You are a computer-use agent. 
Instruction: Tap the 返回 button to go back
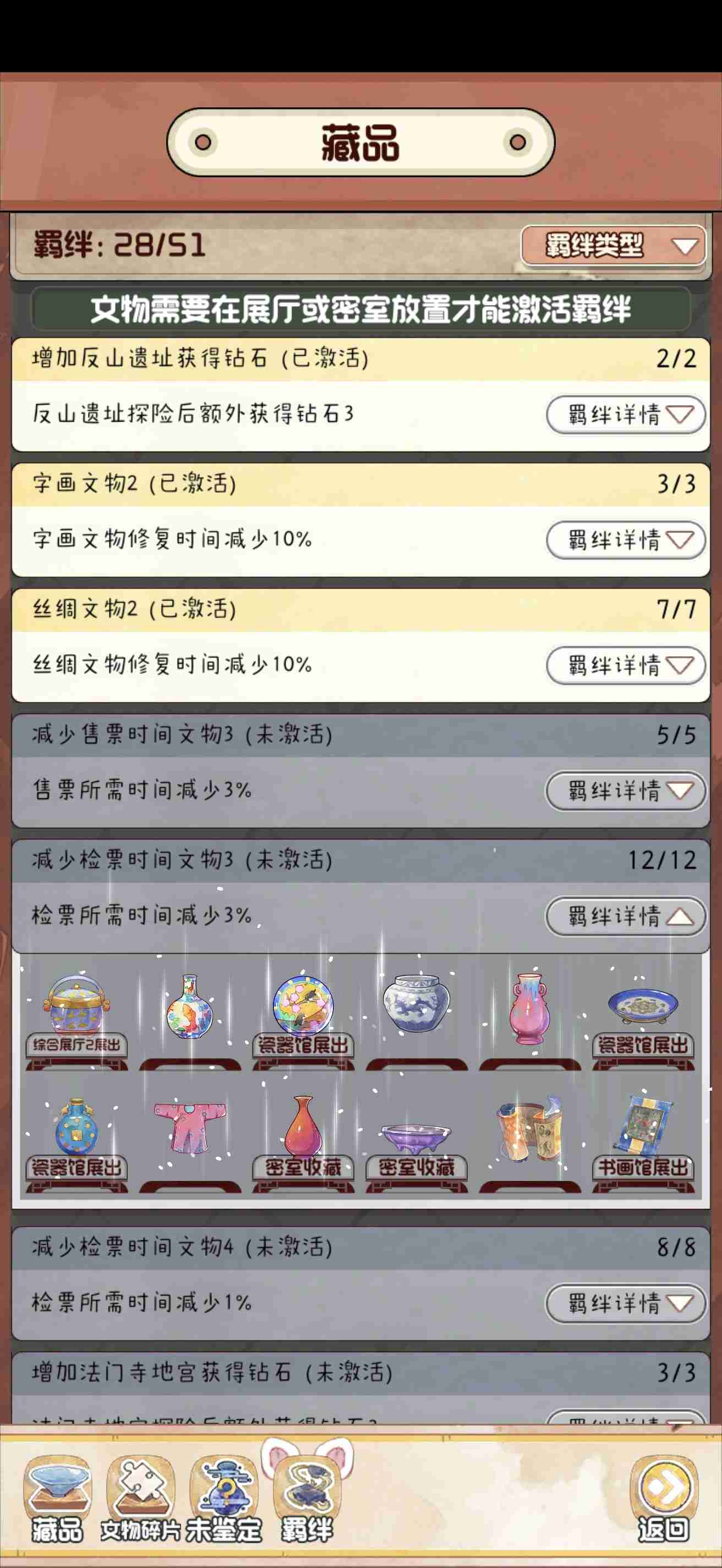(664, 1499)
